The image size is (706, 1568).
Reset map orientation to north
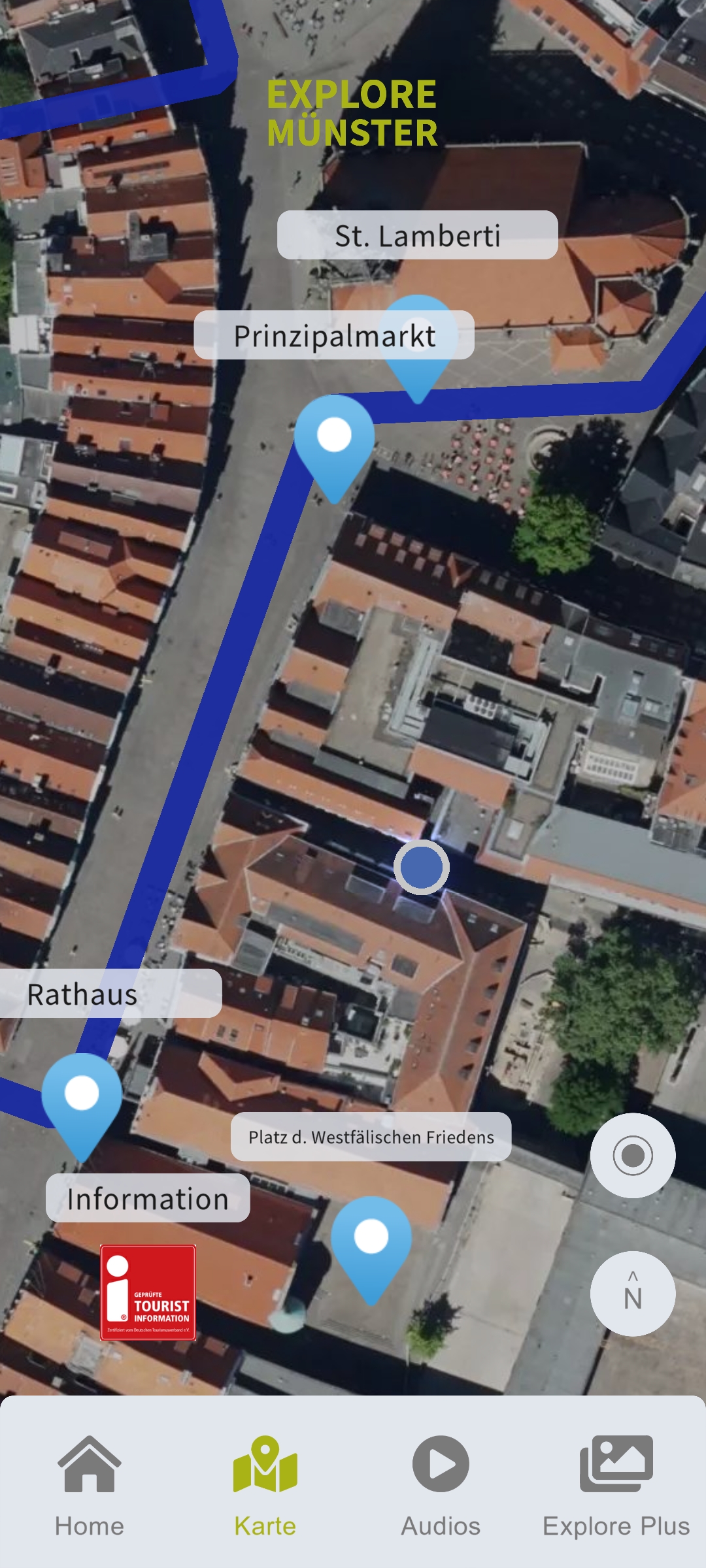tap(632, 1294)
